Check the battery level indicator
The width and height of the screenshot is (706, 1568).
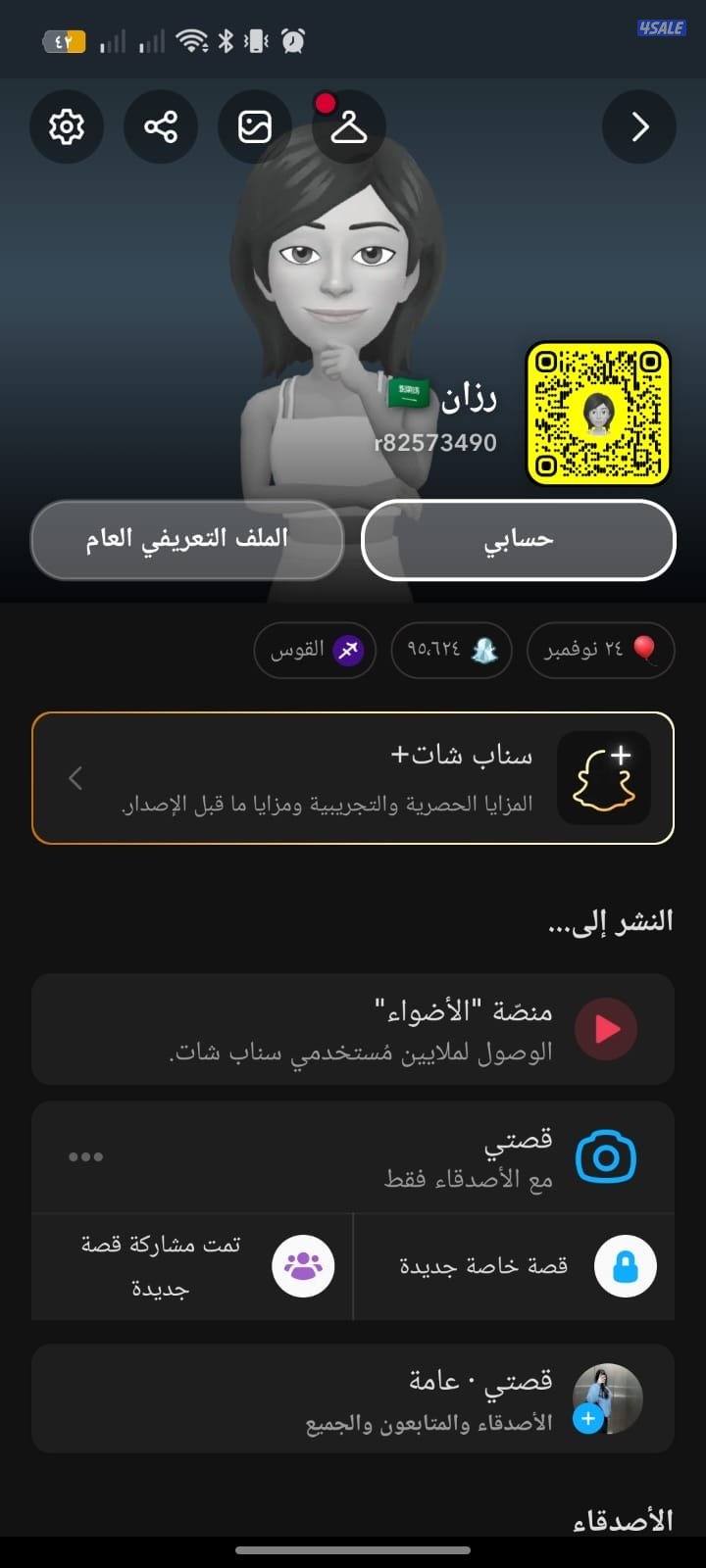click(x=65, y=39)
